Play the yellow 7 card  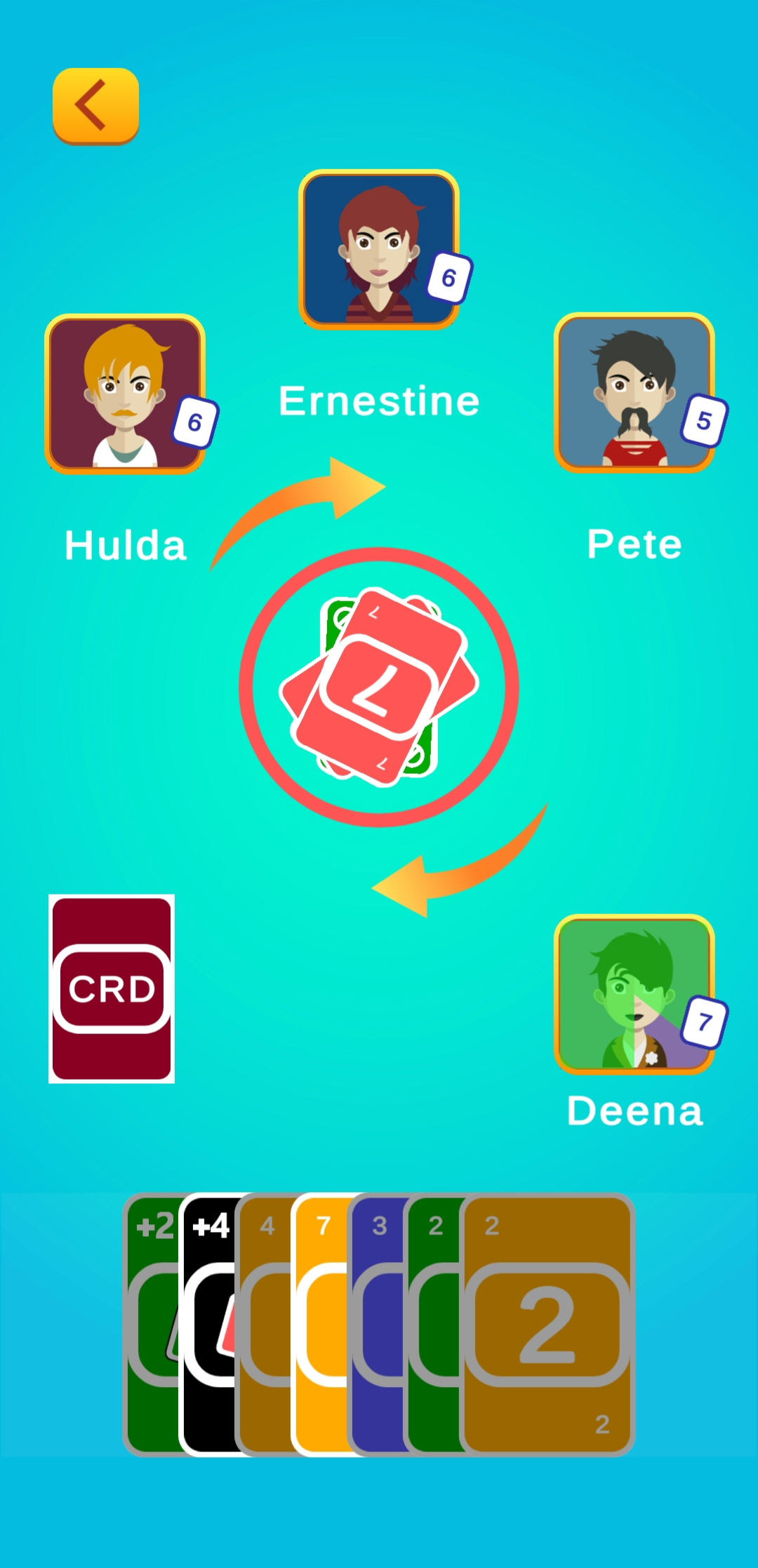319,1322
